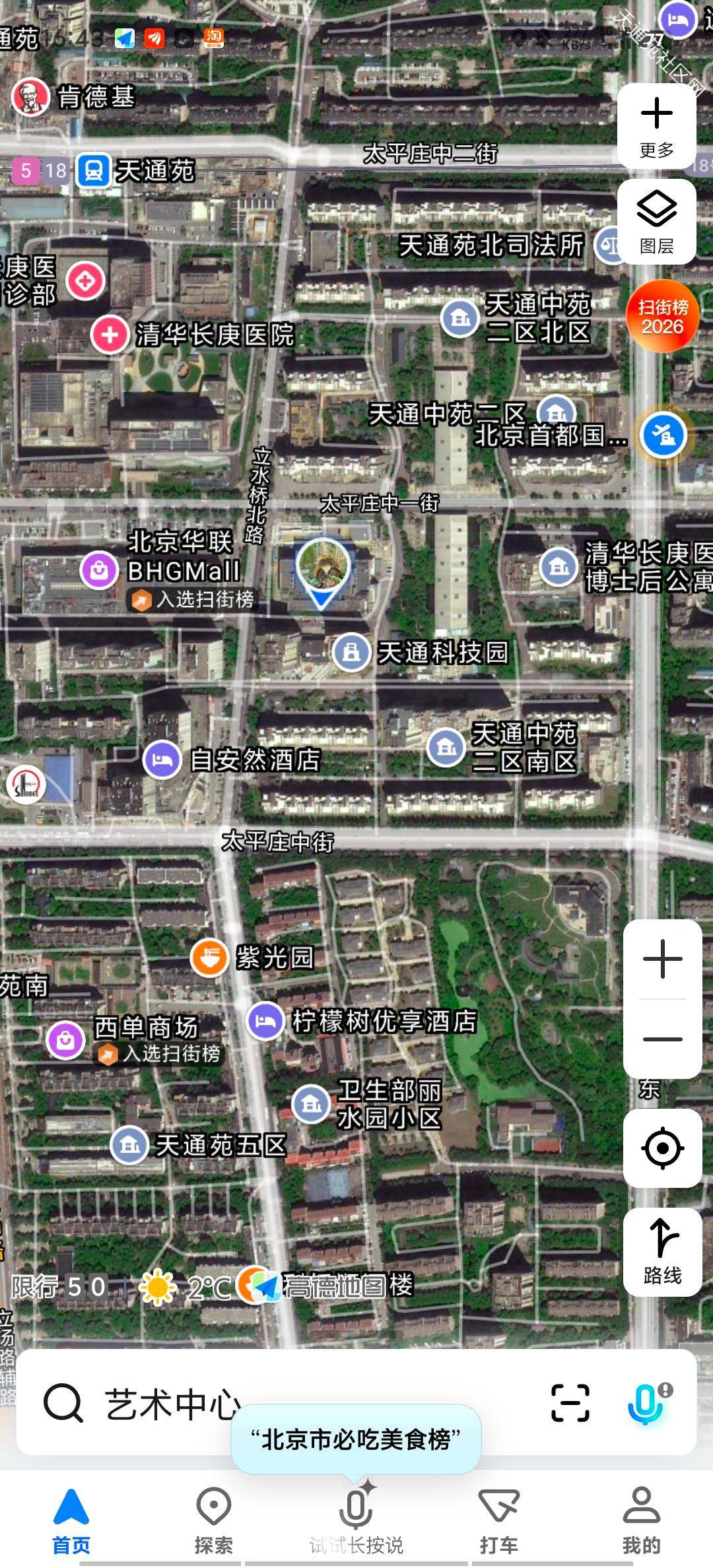This screenshot has height=1568, width=713.
Task: Recenter map on current location
Action: [x=662, y=1148]
